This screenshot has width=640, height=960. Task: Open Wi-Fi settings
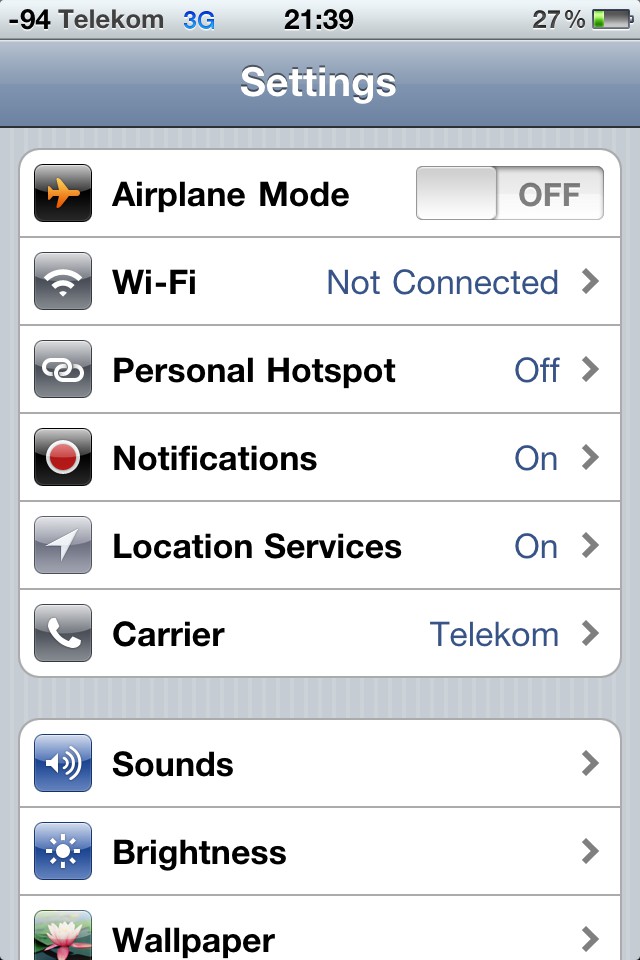coord(320,282)
